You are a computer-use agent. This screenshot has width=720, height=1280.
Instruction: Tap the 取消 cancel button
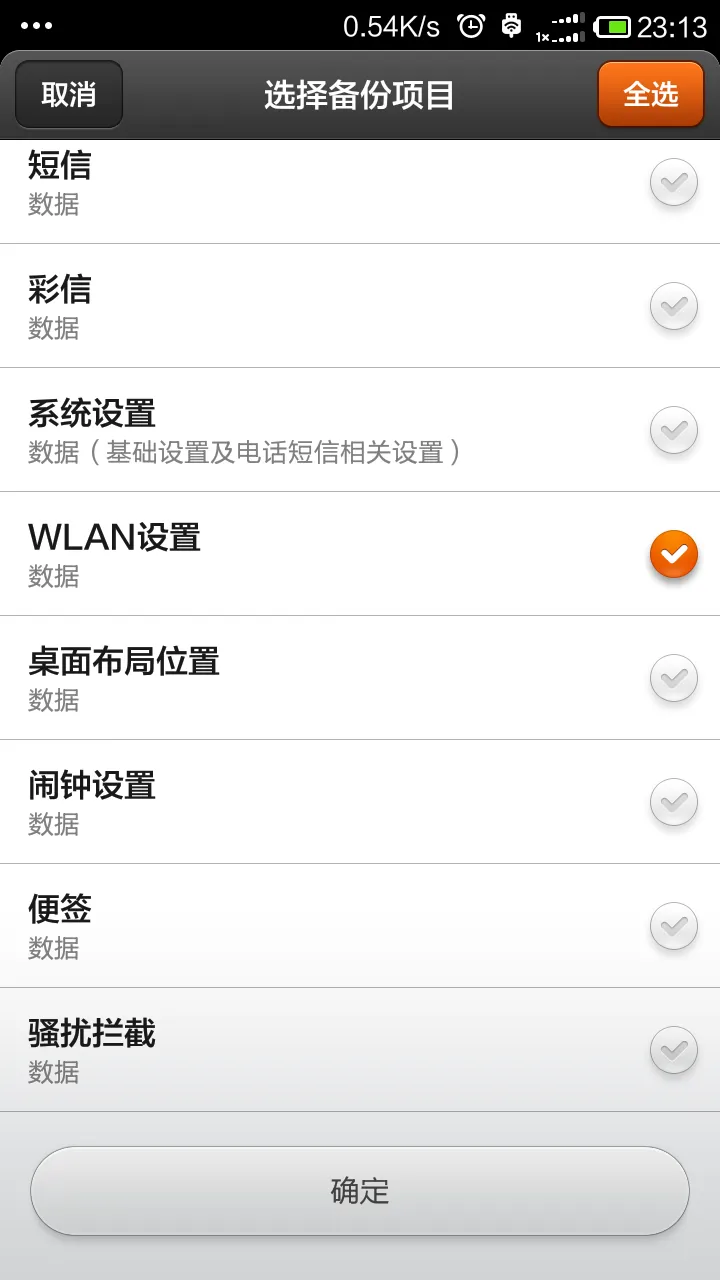pyautogui.click(x=69, y=95)
